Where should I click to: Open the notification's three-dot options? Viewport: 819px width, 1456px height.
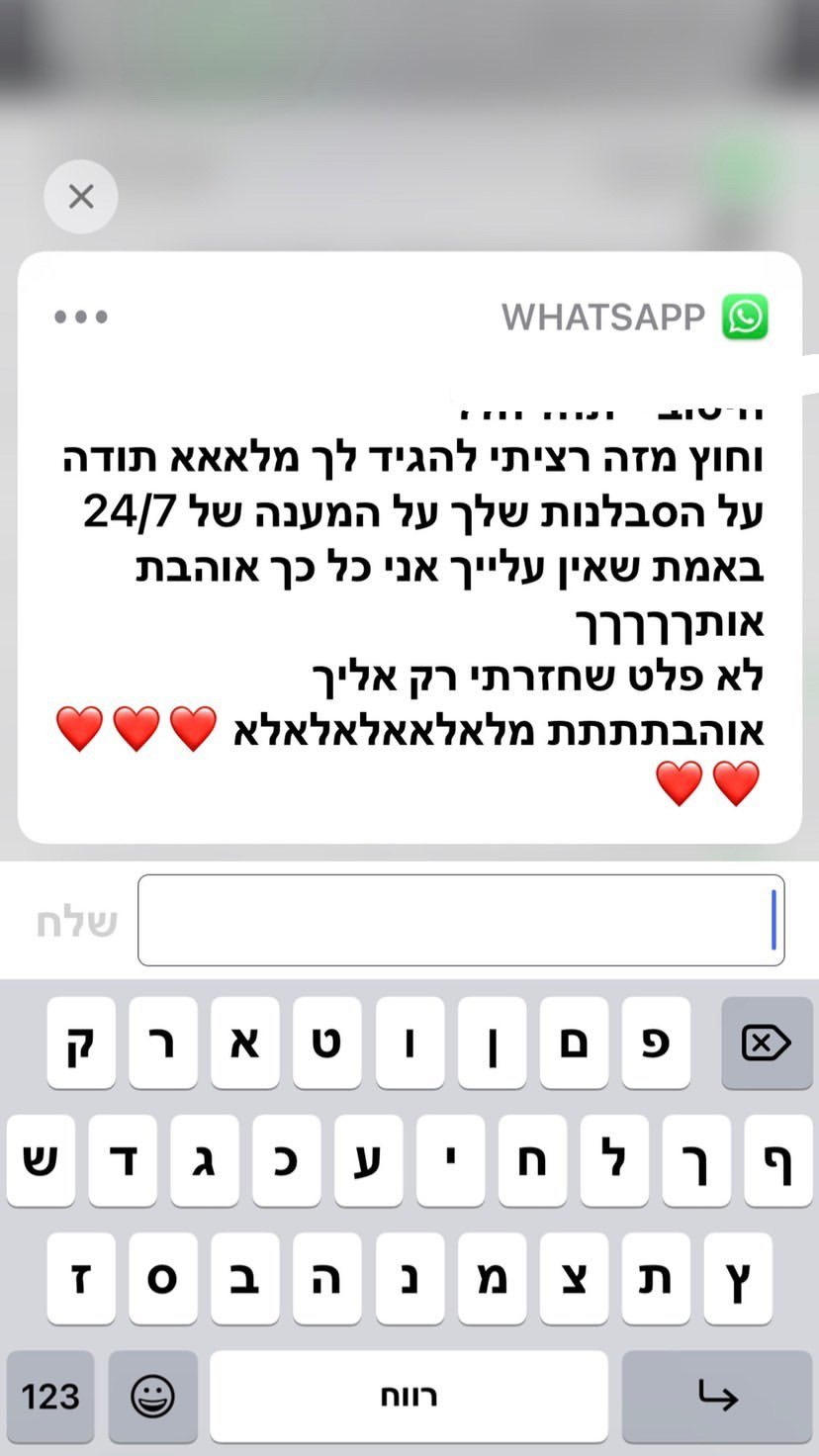click(x=81, y=318)
